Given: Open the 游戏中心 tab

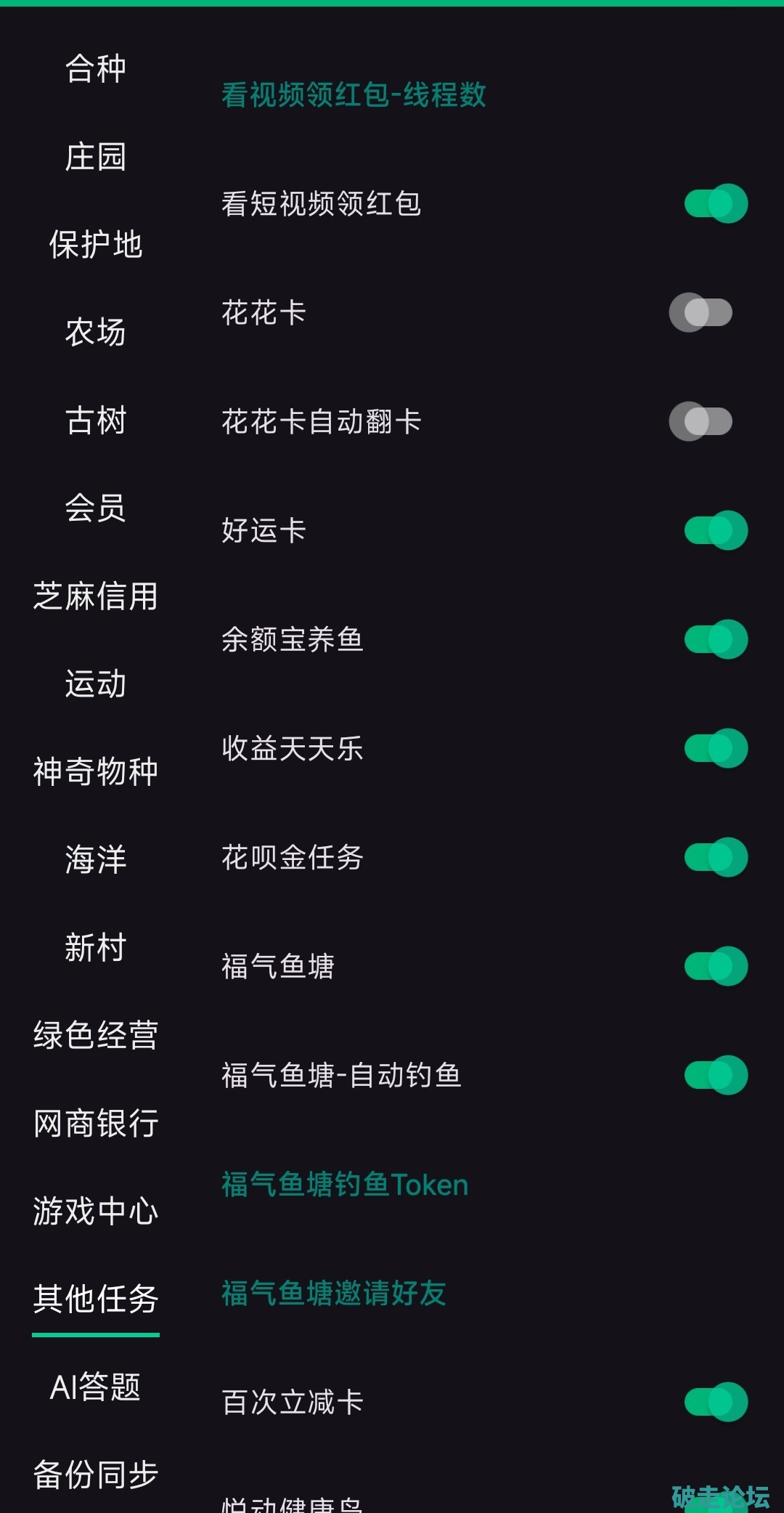Looking at the screenshot, I should coord(95,1211).
